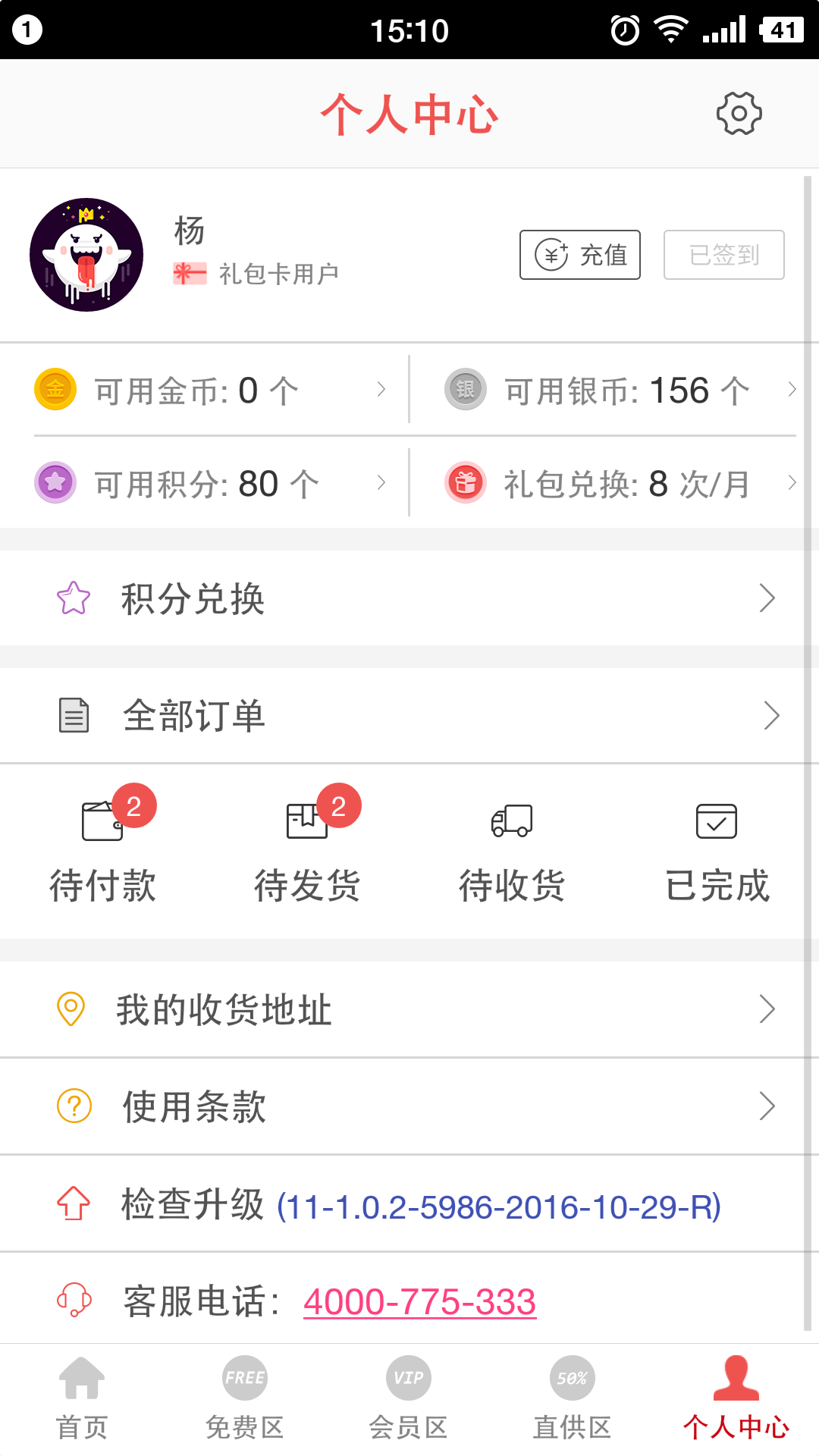Image resolution: width=819 pixels, height=1456 pixels.
Task: Open 使用条款 terms row
Action: coord(409,1106)
